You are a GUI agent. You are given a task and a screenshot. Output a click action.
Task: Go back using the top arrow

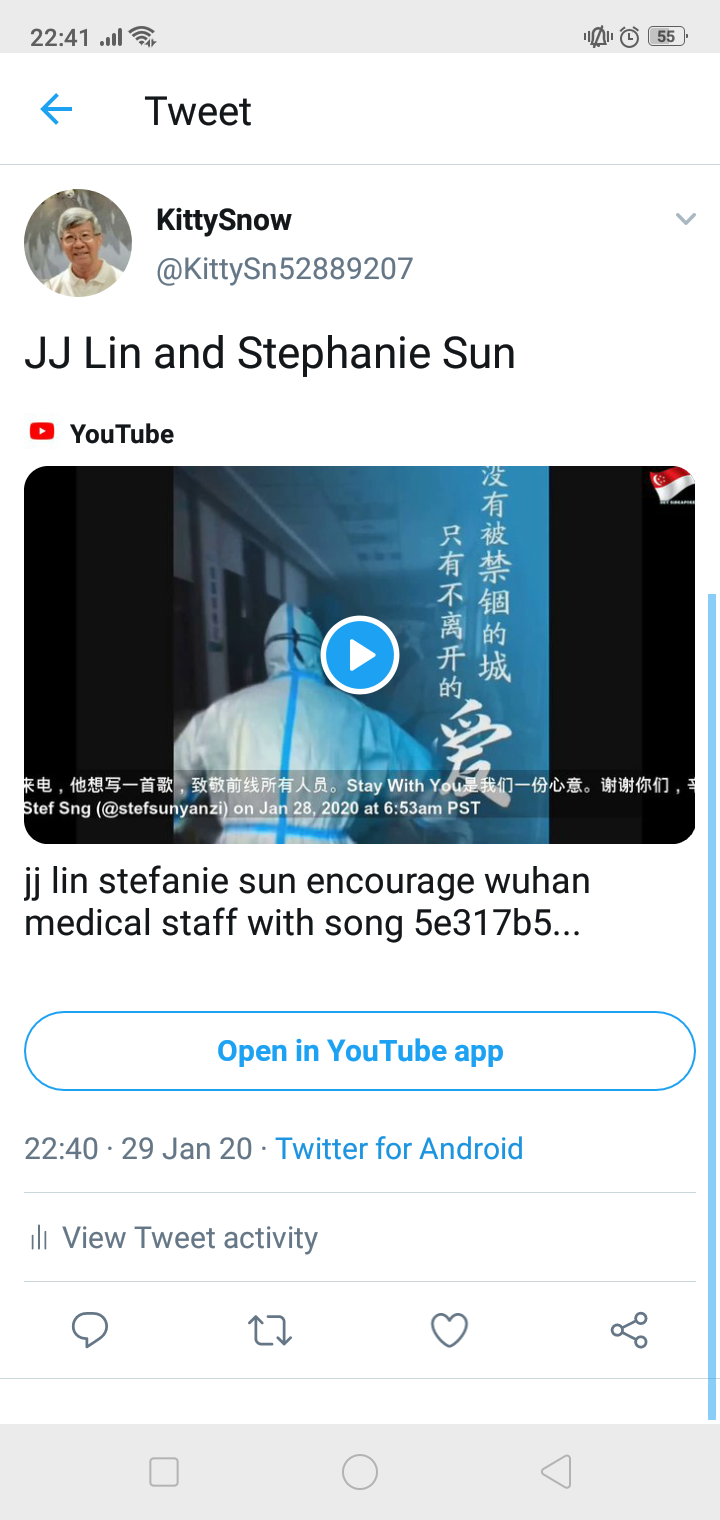tap(56, 110)
